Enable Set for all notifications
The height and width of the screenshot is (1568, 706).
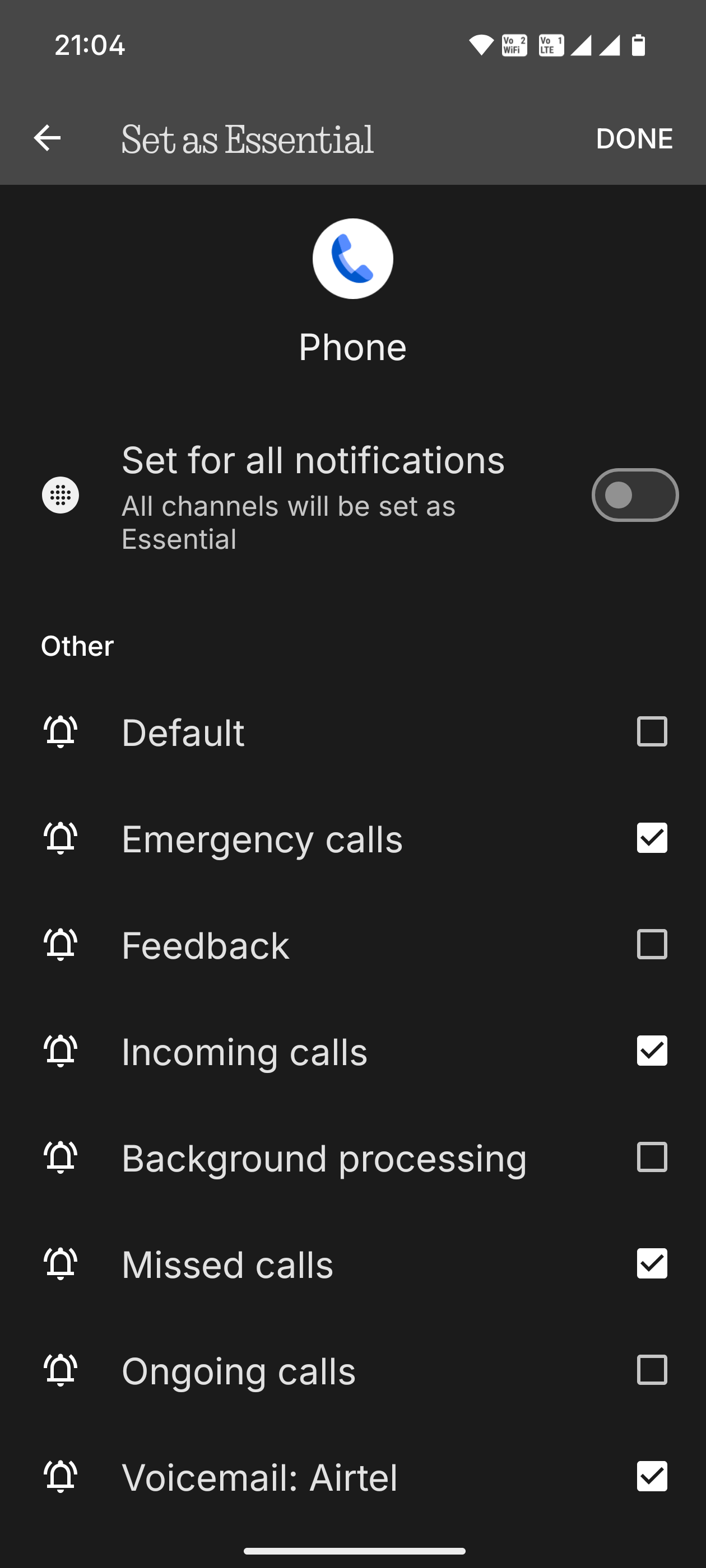point(634,495)
